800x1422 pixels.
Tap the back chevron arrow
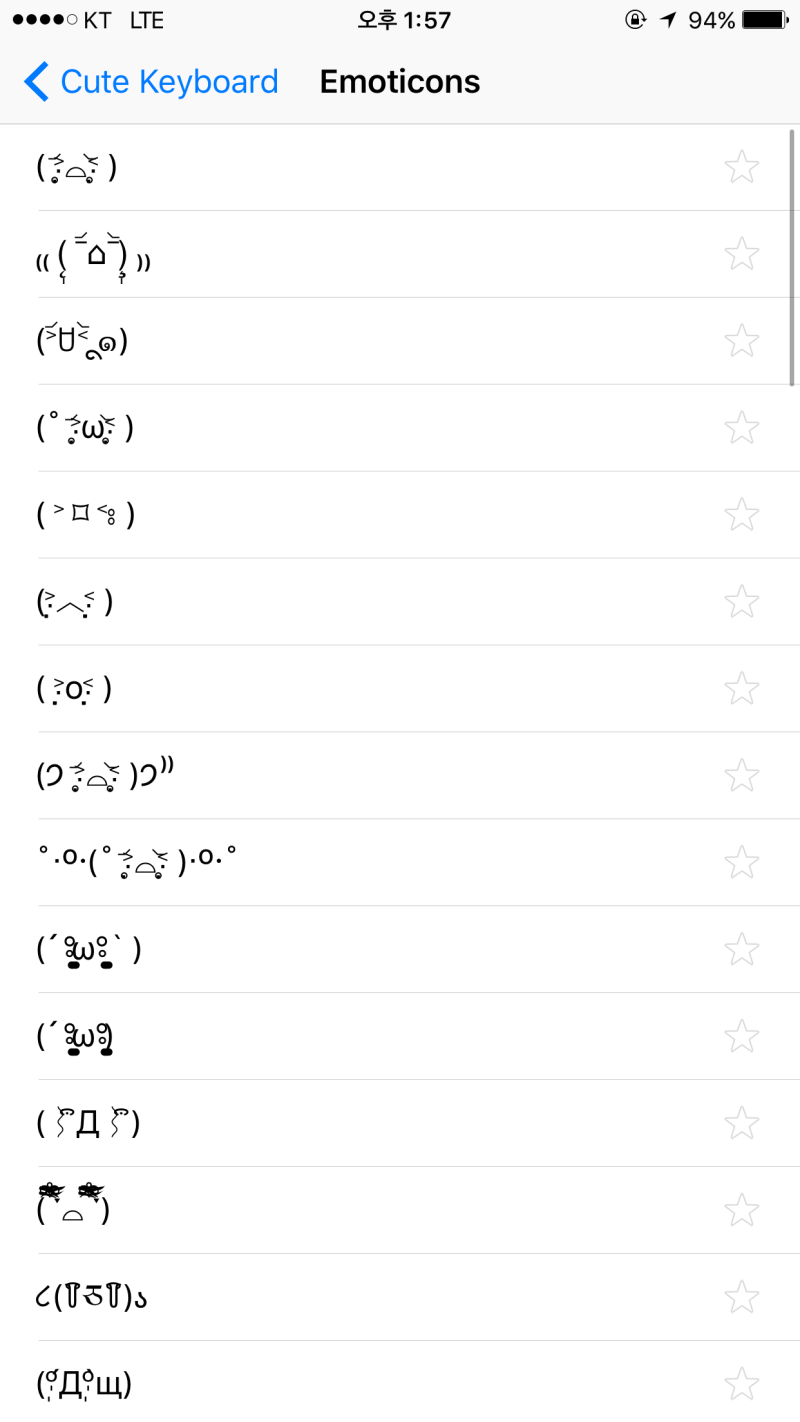point(35,82)
